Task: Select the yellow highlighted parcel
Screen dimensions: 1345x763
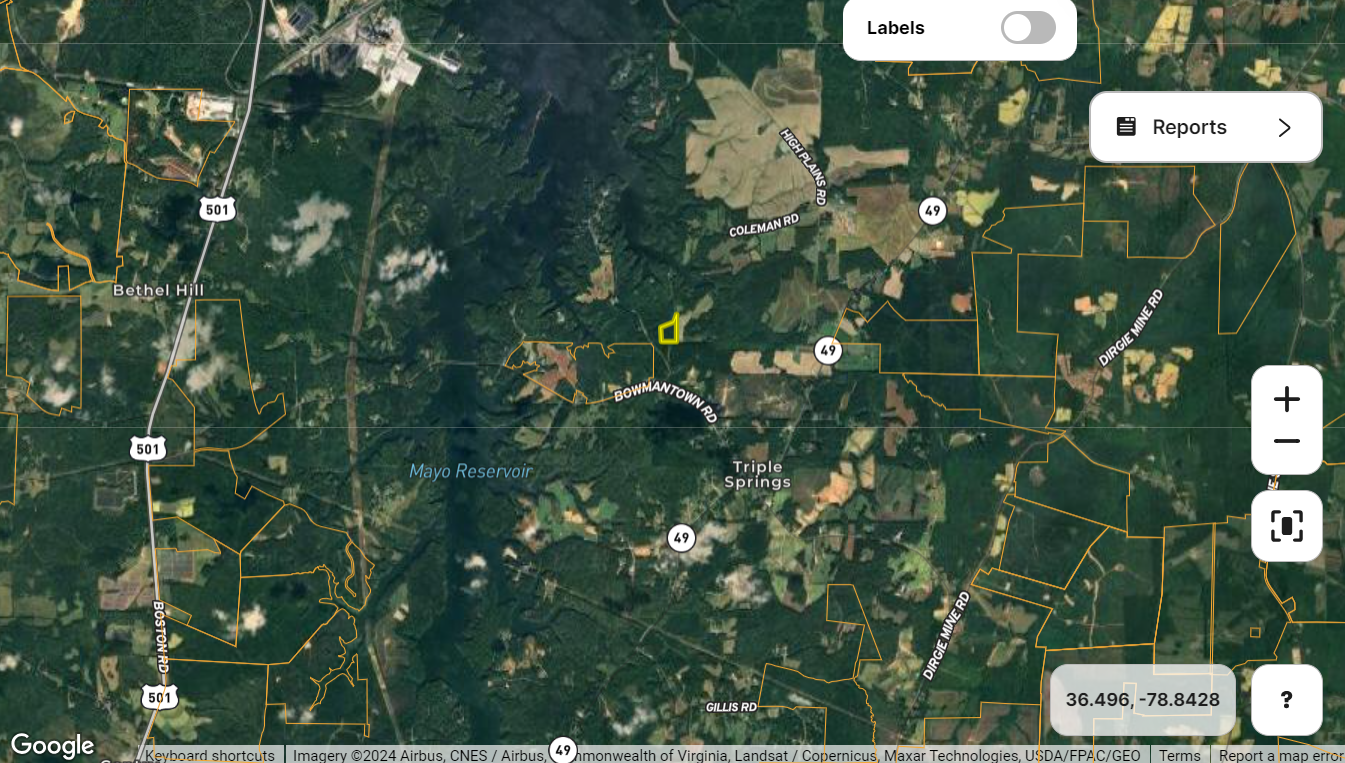Action: [670, 331]
